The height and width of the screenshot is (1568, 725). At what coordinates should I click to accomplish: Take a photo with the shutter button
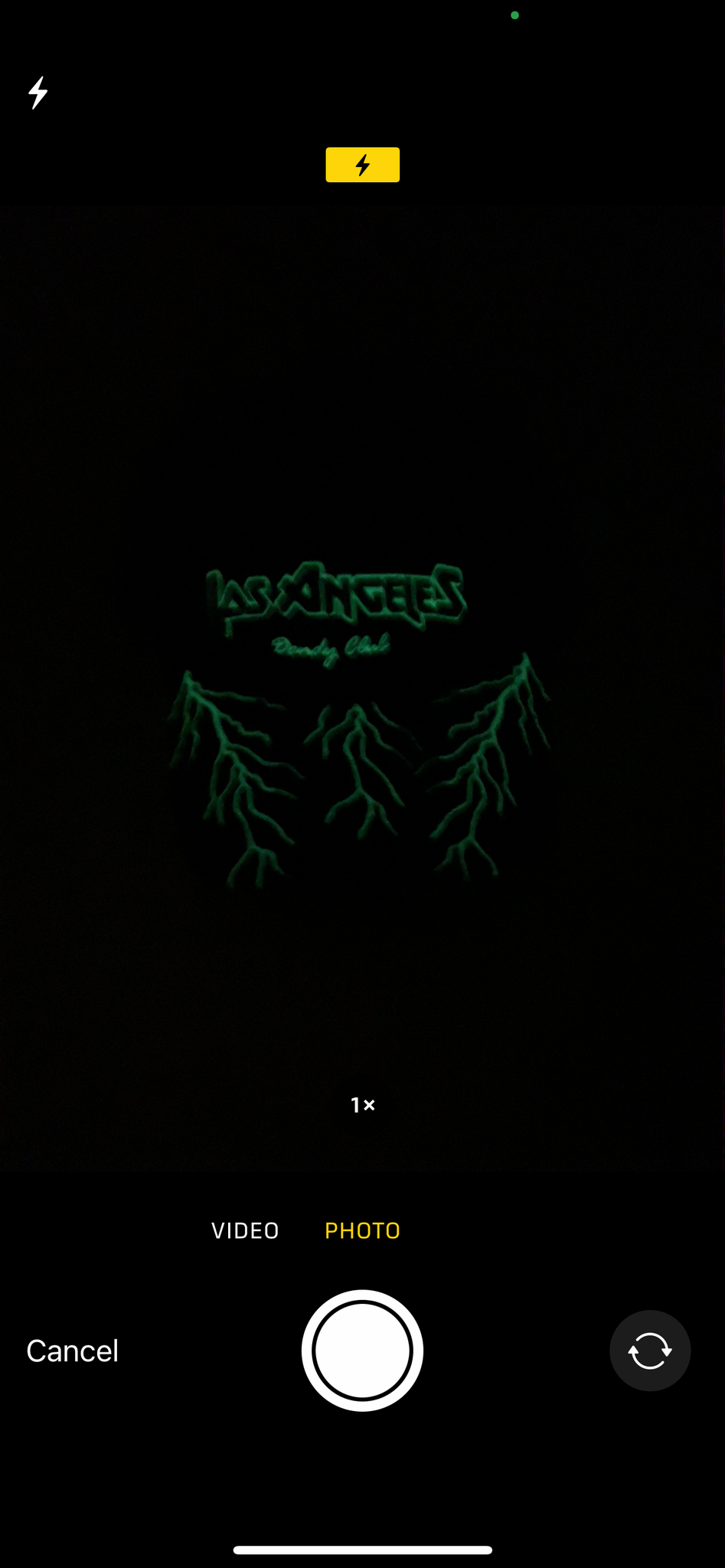click(362, 1351)
